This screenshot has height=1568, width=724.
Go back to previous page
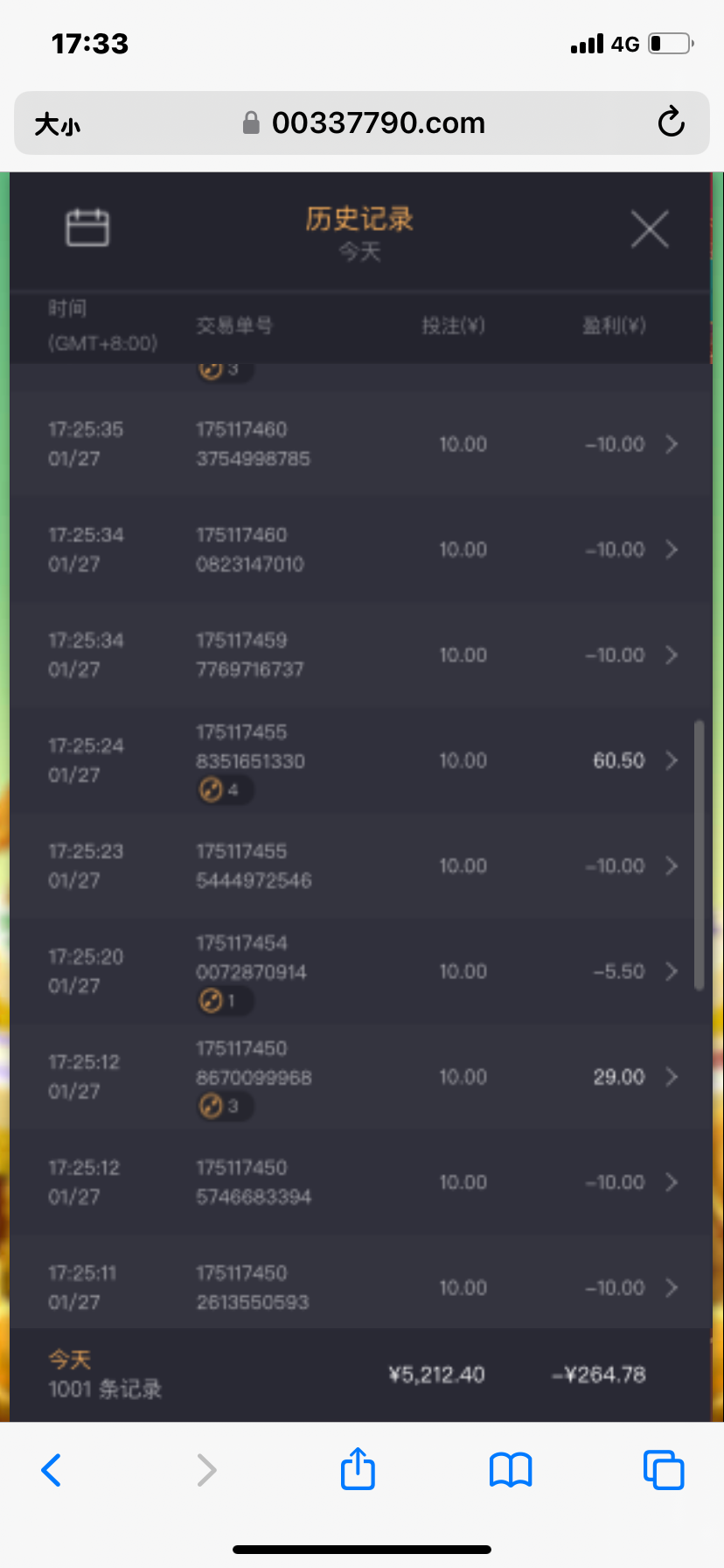pos(52,1470)
